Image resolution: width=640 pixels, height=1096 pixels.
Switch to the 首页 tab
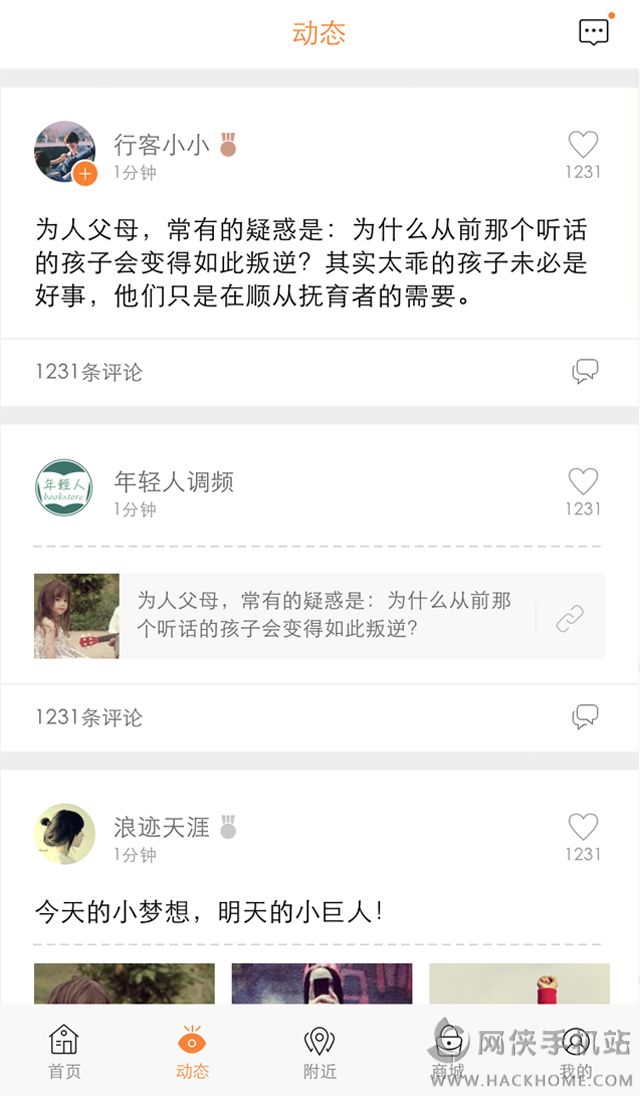(x=64, y=1052)
